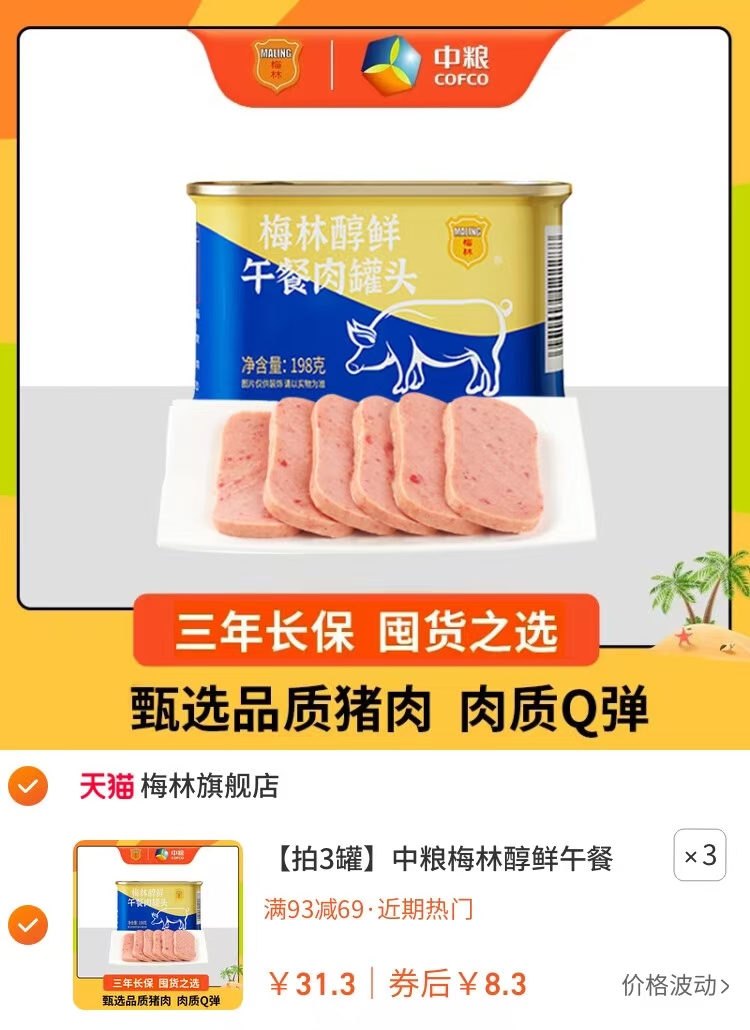Click the 中粮 COFCO wordmark next to the cube
The width and height of the screenshot is (750, 1030).
coord(463,63)
